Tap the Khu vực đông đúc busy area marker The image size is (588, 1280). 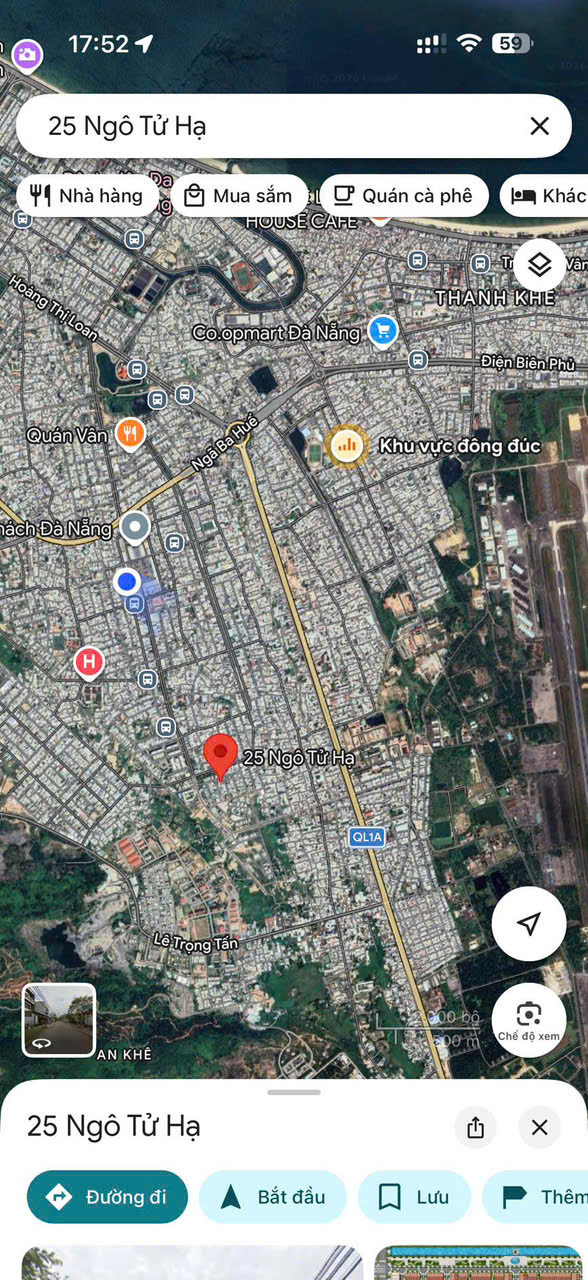pyautogui.click(x=347, y=445)
